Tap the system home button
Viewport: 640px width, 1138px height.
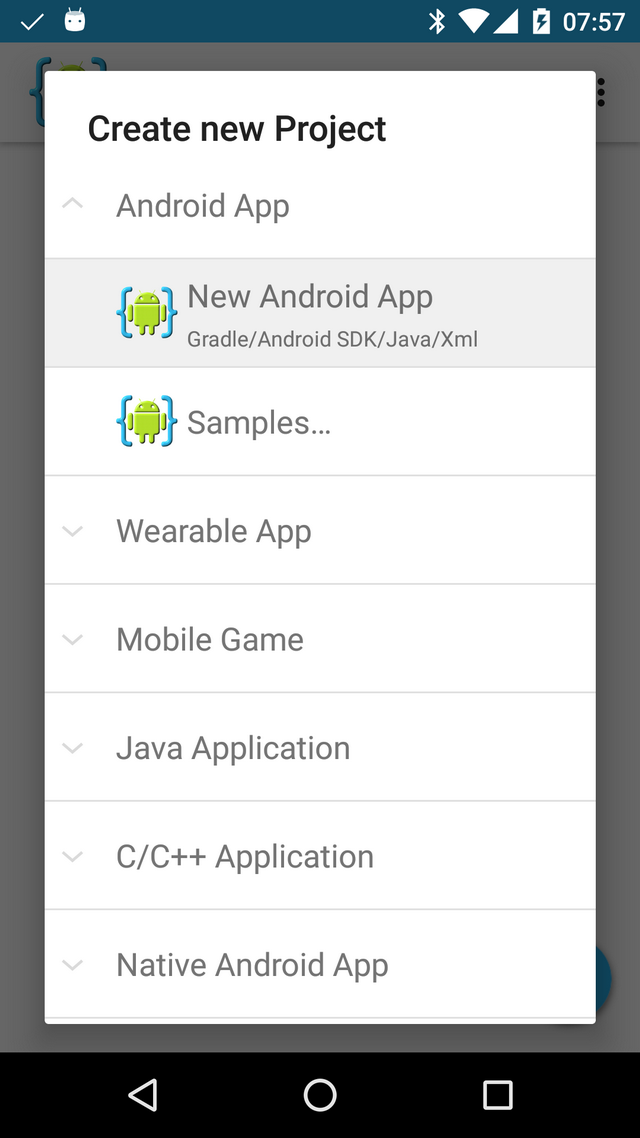(x=320, y=1094)
